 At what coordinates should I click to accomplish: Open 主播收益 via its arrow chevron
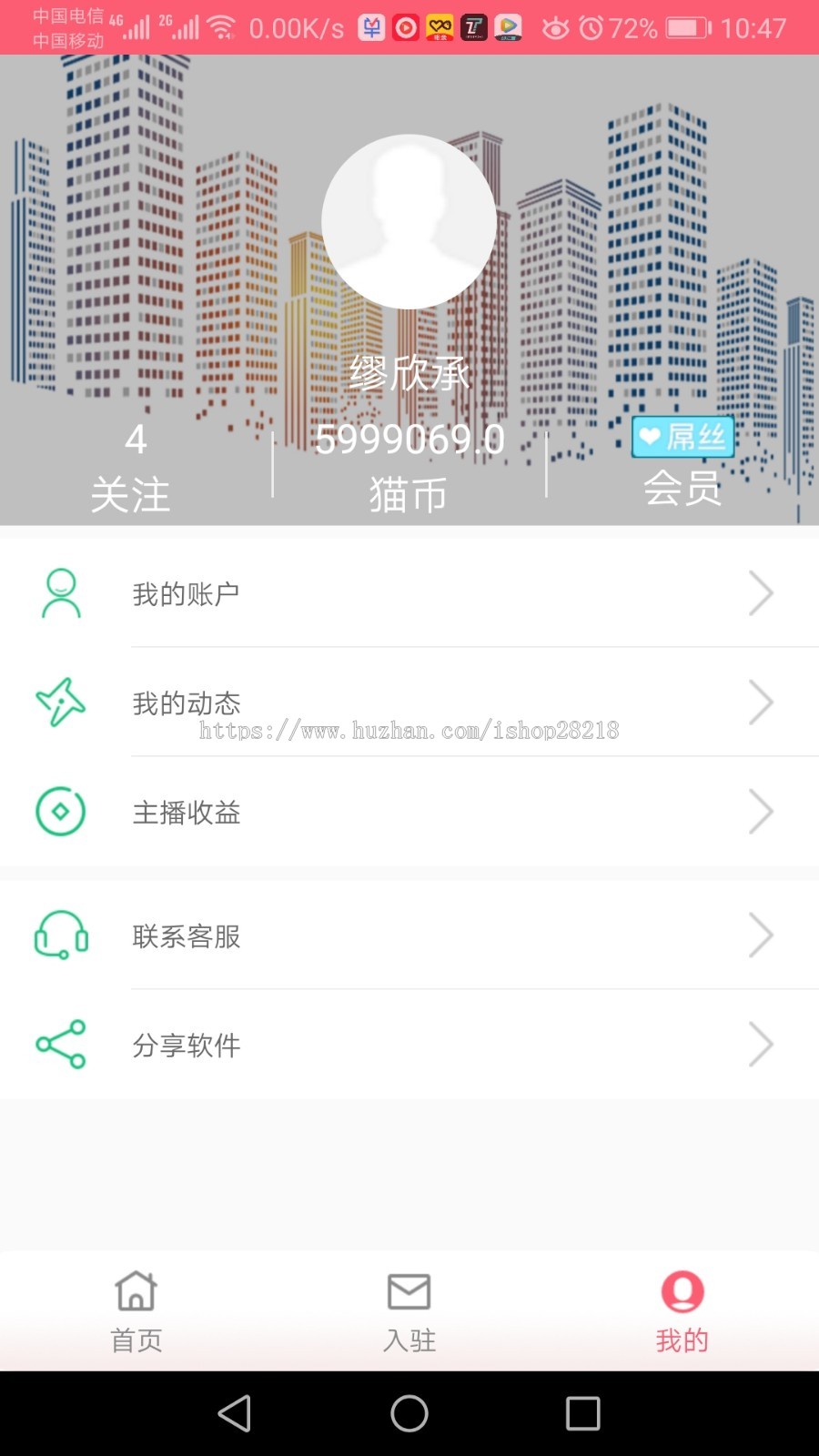762,812
